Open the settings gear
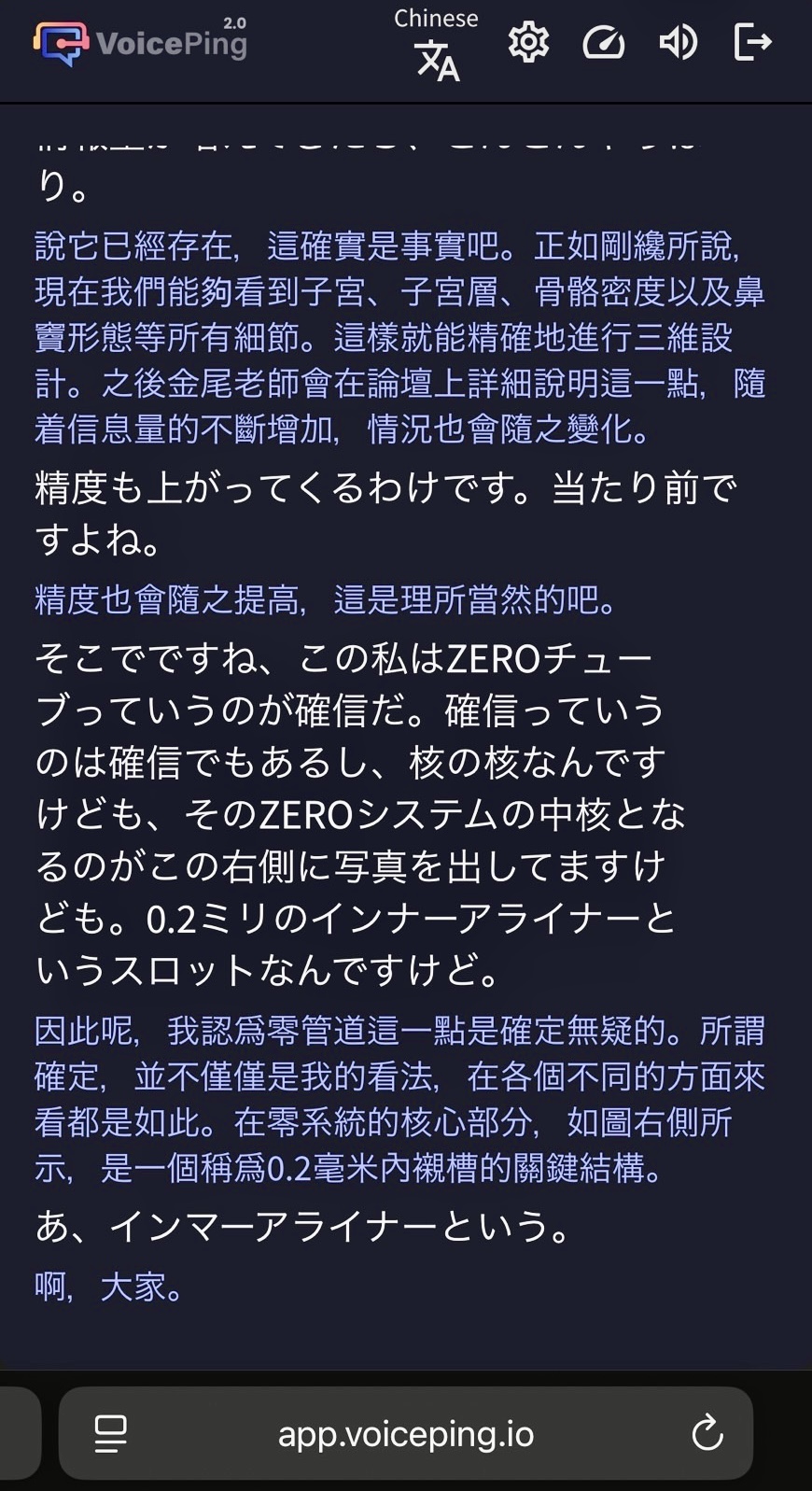This screenshot has width=812, height=1491. coord(528,43)
